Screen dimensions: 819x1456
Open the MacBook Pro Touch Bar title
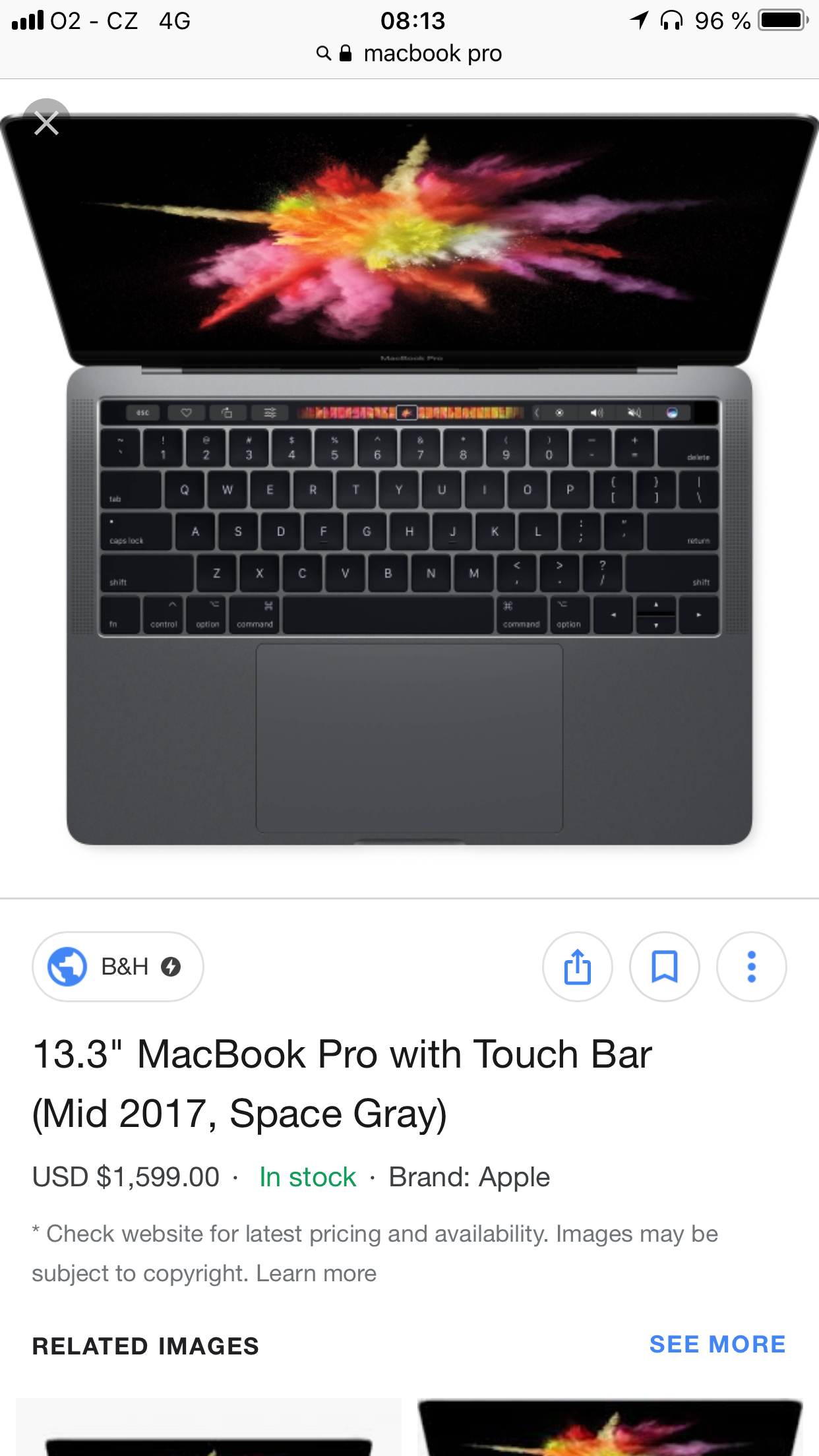coord(343,1083)
